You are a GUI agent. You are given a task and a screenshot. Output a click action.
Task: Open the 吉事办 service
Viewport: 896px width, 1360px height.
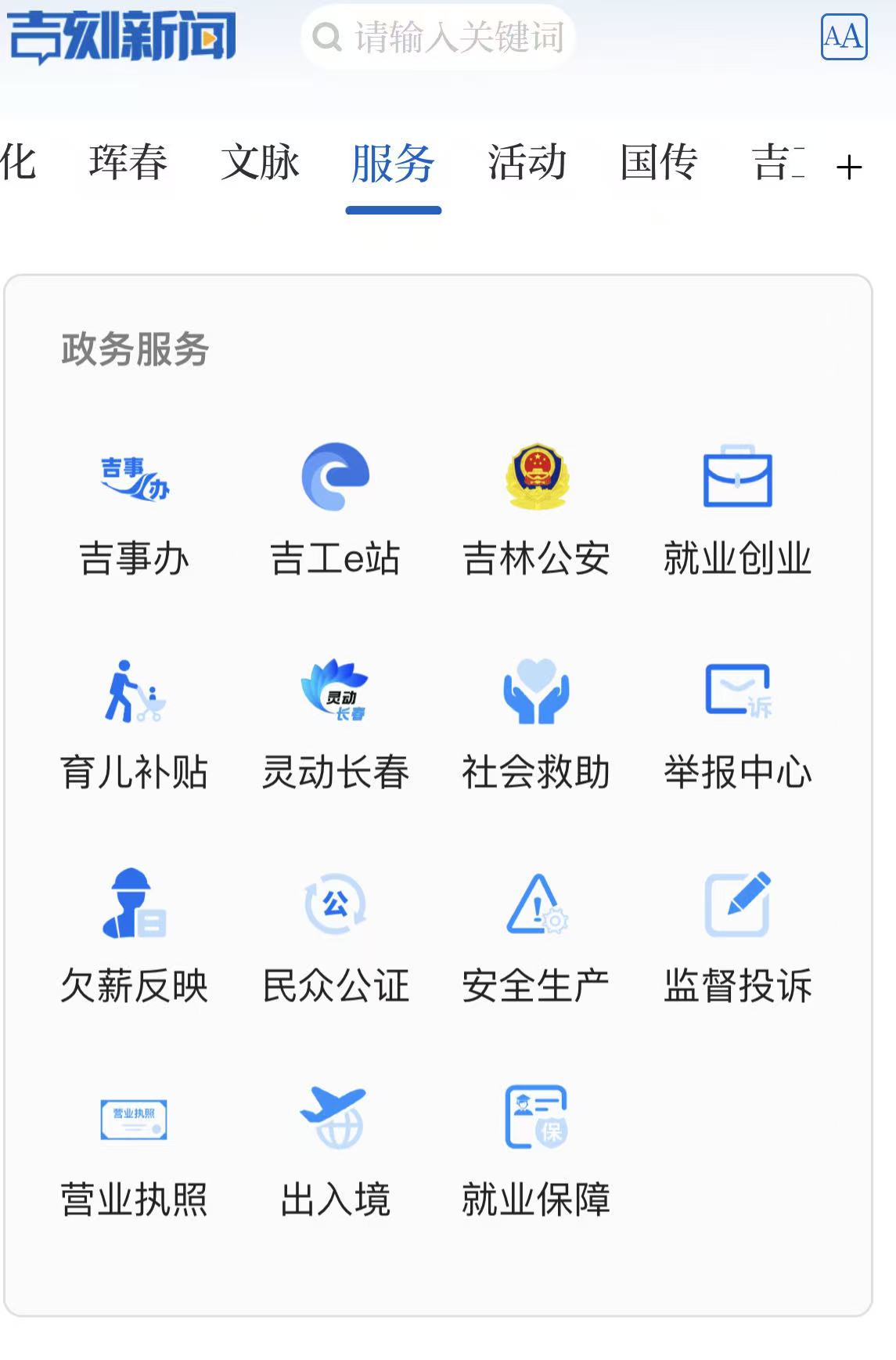point(135,509)
